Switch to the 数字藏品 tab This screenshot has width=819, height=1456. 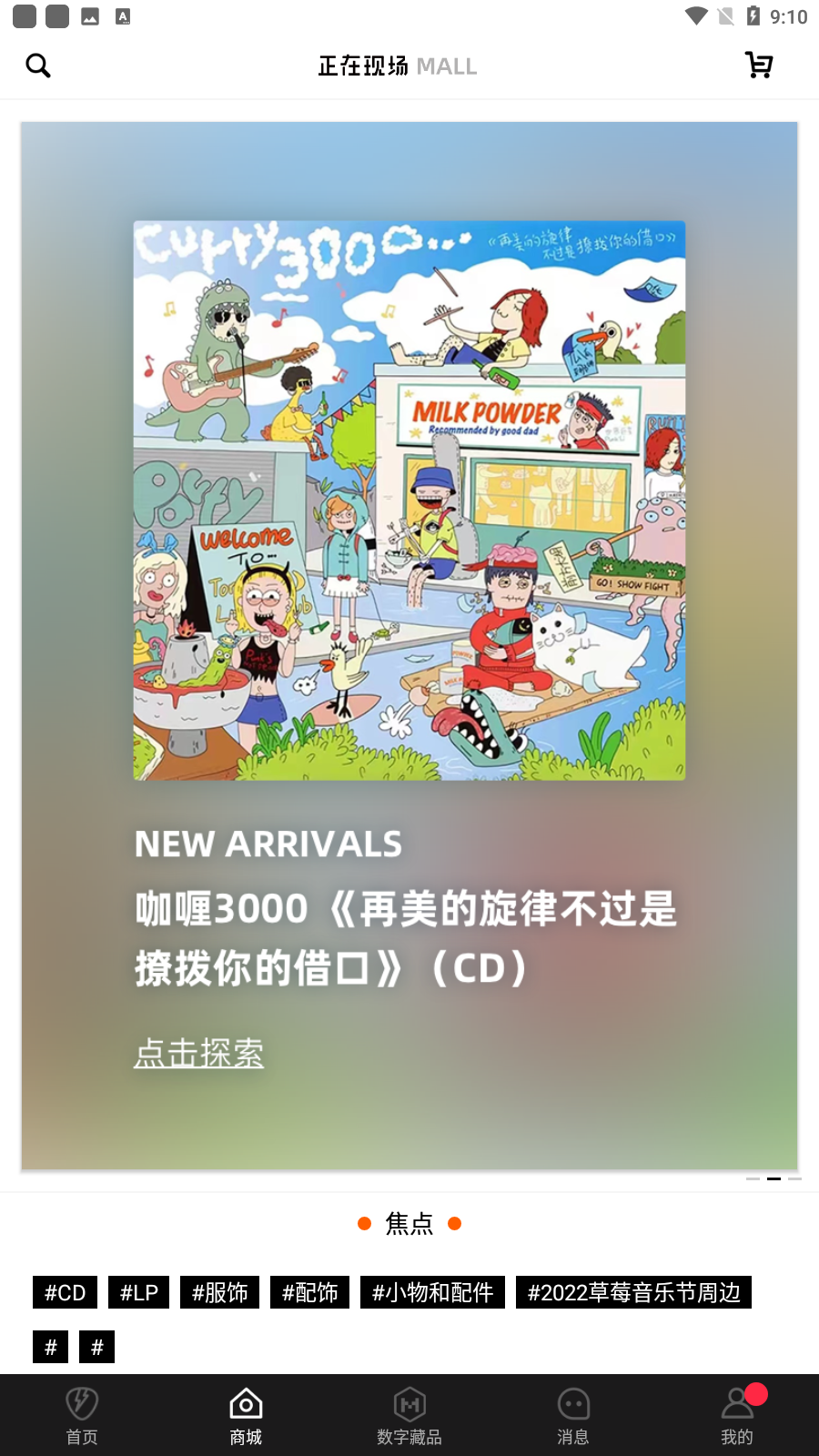coord(409,1416)
